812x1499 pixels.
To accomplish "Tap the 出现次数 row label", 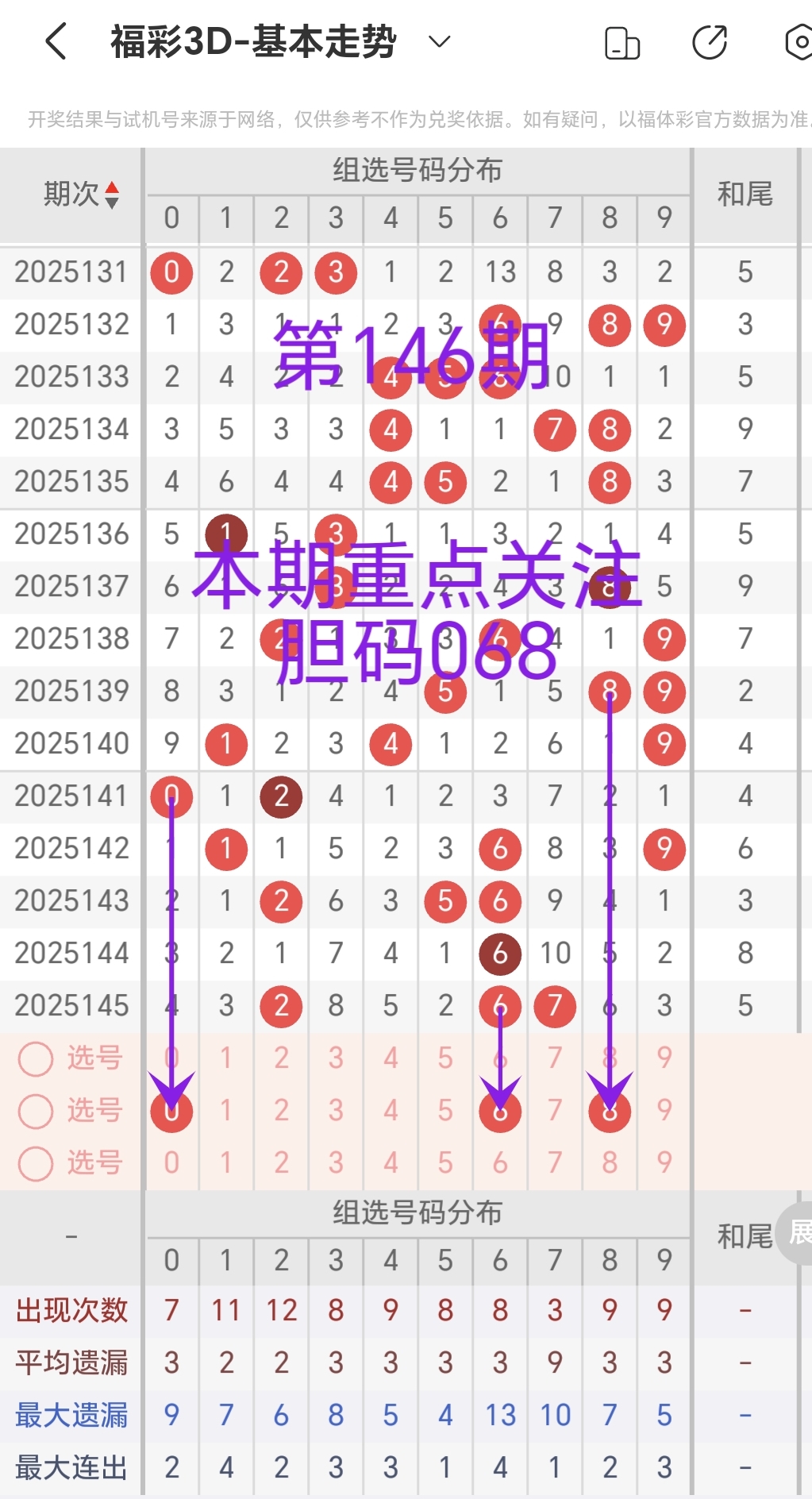I will [x=72, y=1311].
